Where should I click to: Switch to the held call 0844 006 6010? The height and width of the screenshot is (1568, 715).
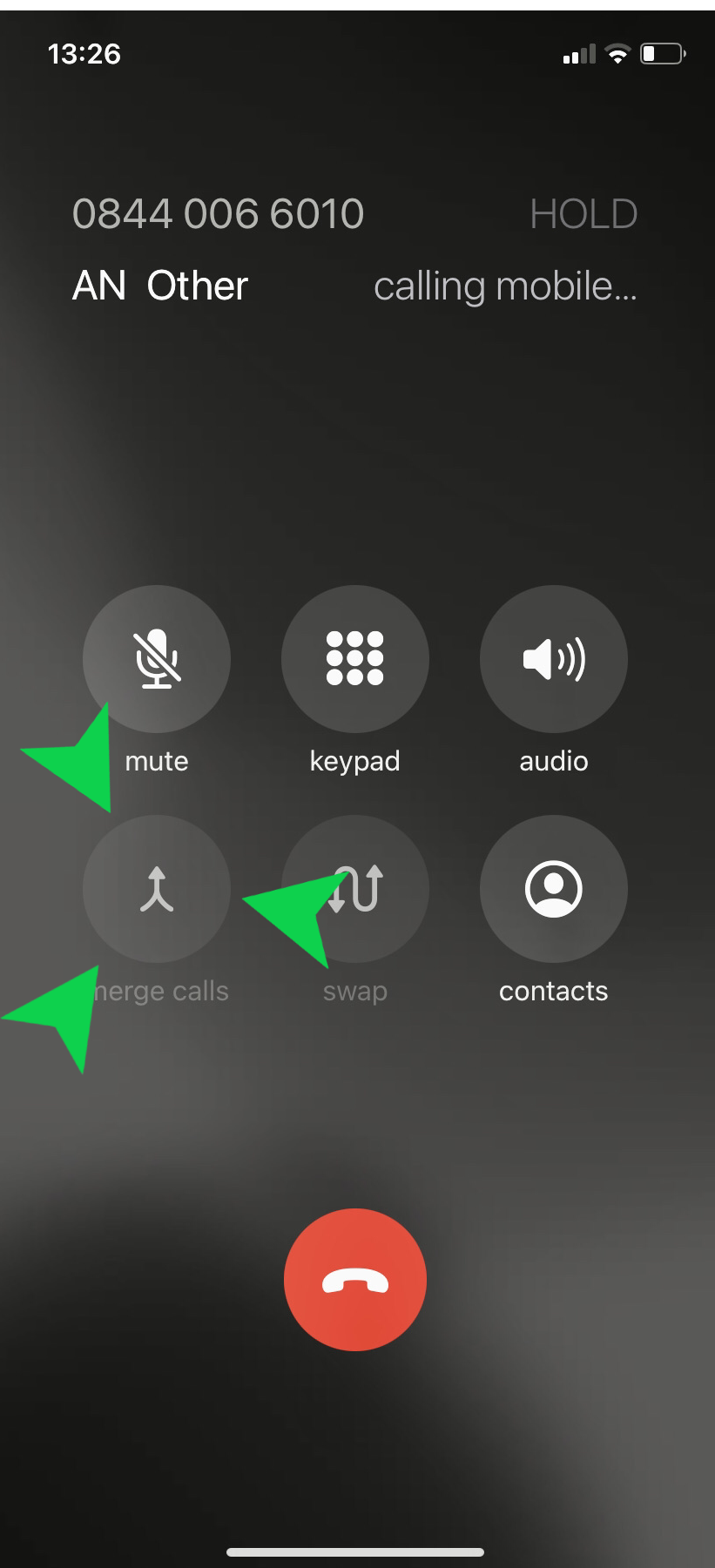click(218, 214)
